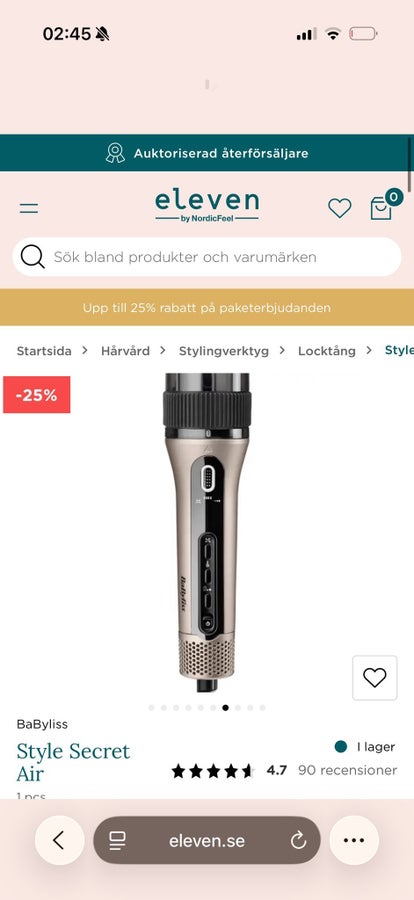
Task: Open the 90 recensioner reviews link
Action: (x=347, y=770)
